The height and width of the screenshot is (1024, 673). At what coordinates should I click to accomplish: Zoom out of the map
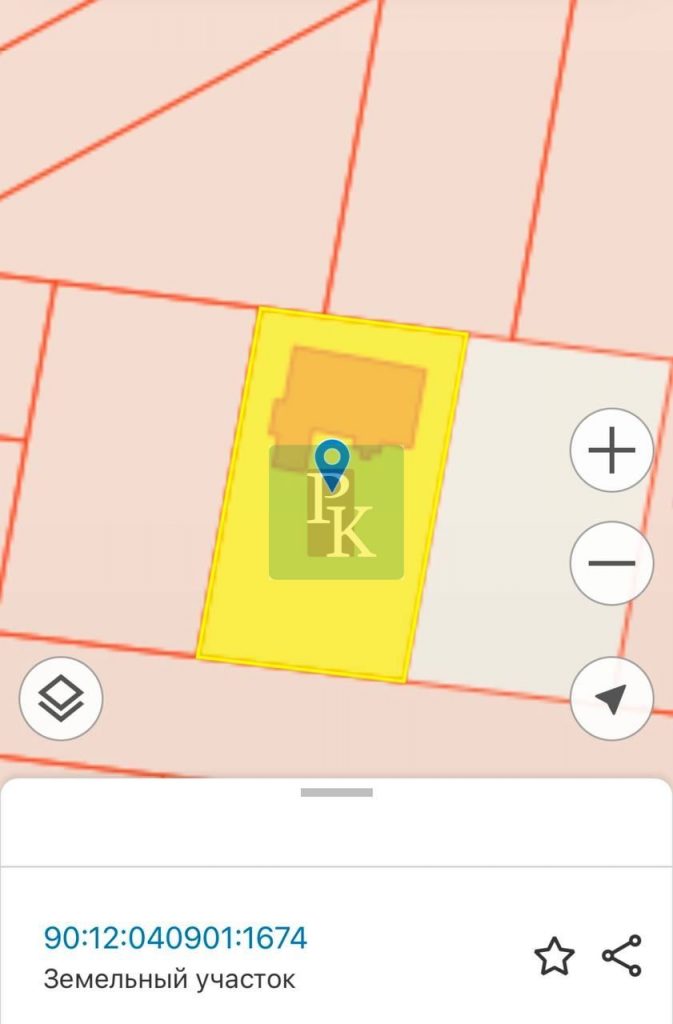[x=611, y=563]
